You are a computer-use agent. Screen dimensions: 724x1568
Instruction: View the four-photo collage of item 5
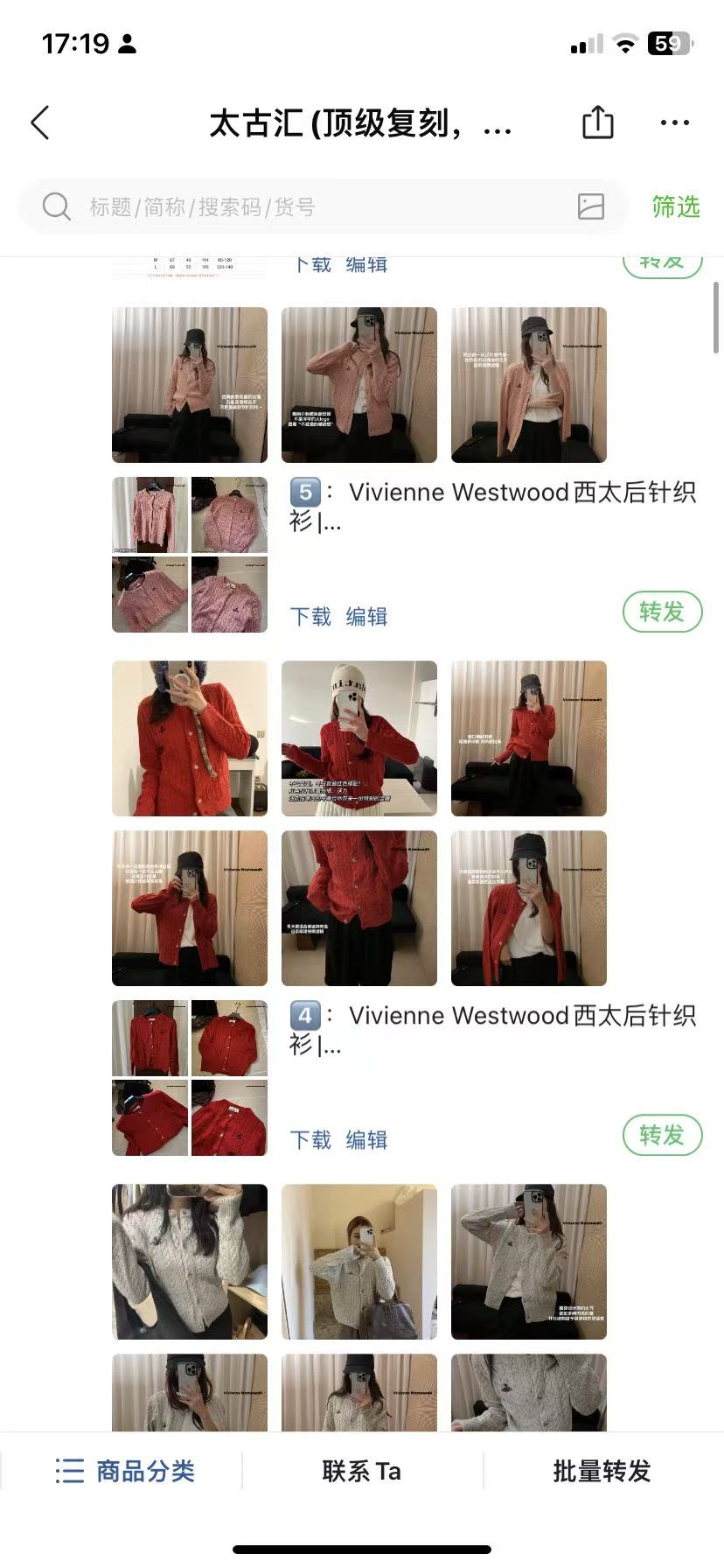pos(190,555)
